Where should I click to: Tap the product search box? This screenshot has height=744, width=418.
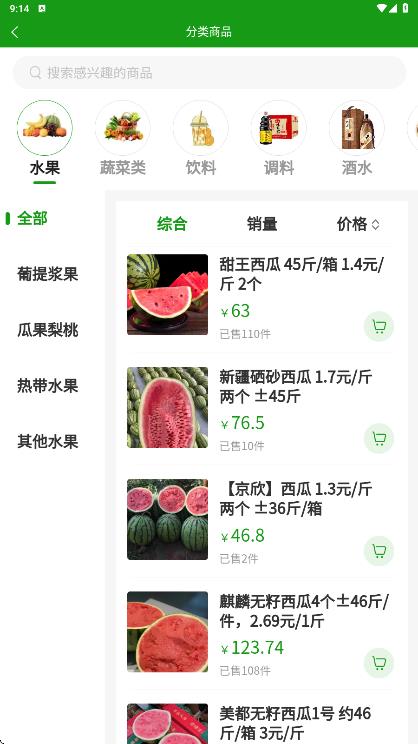[x=209, y=73]
